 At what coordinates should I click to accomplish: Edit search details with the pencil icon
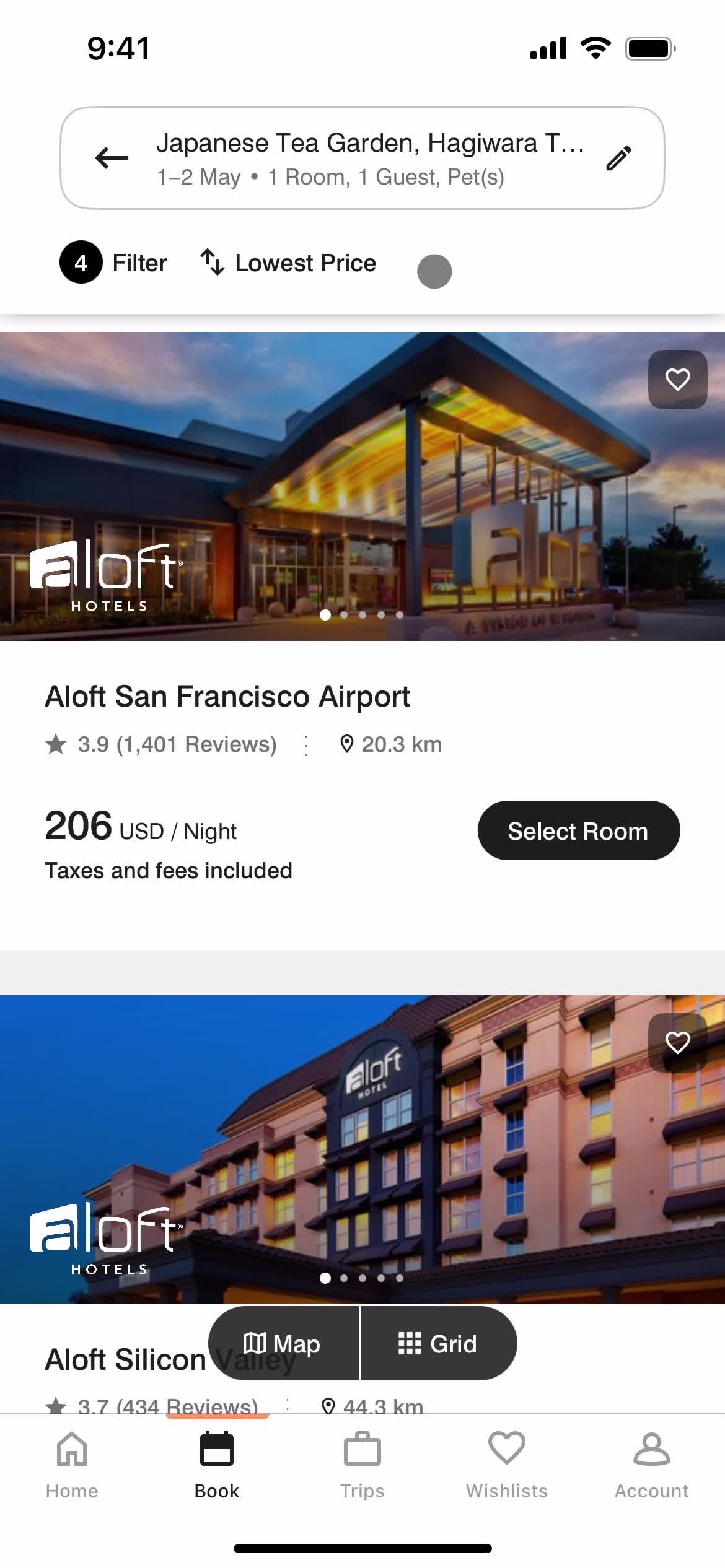click(618, 158)
